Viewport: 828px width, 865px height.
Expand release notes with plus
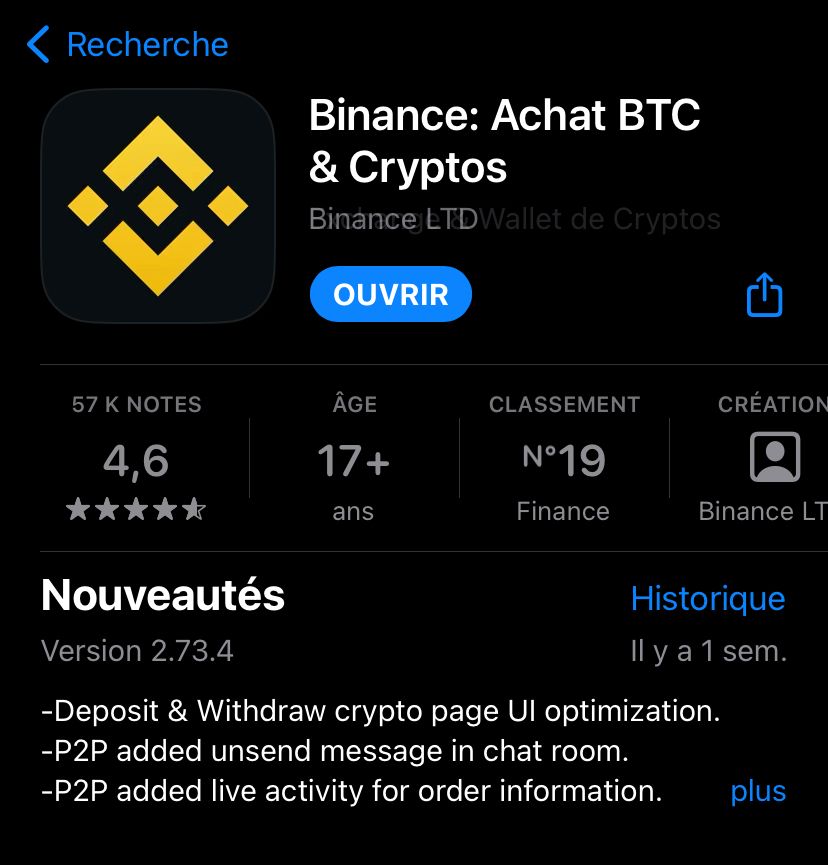click(x=758, y=791)
